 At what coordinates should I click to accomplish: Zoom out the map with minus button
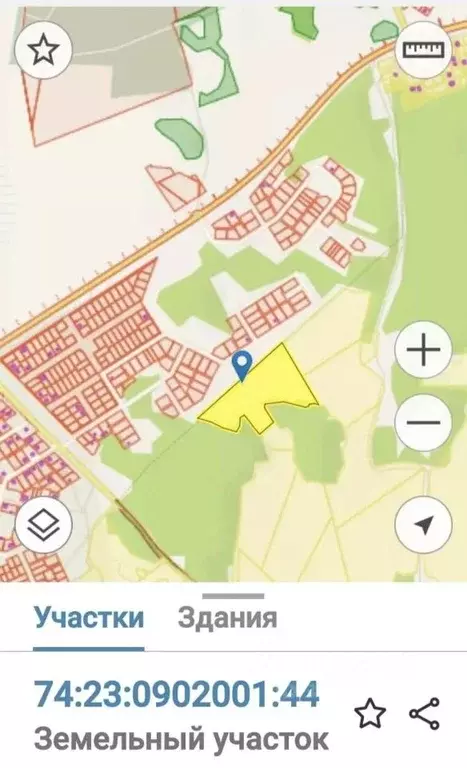[423, 423]
